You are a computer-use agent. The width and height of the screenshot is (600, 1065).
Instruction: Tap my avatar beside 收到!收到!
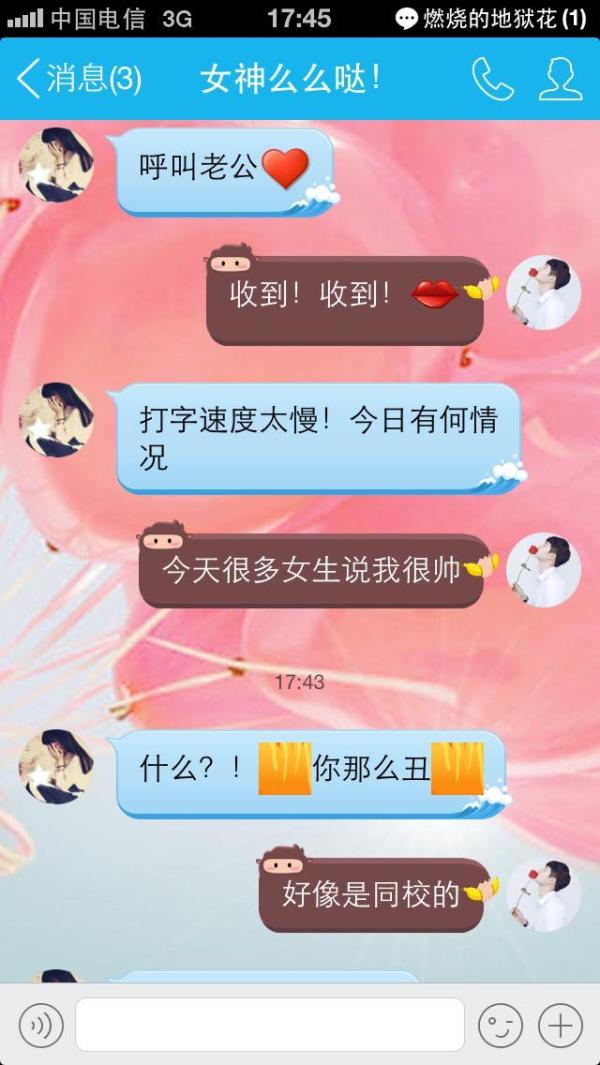click(544, 293)
